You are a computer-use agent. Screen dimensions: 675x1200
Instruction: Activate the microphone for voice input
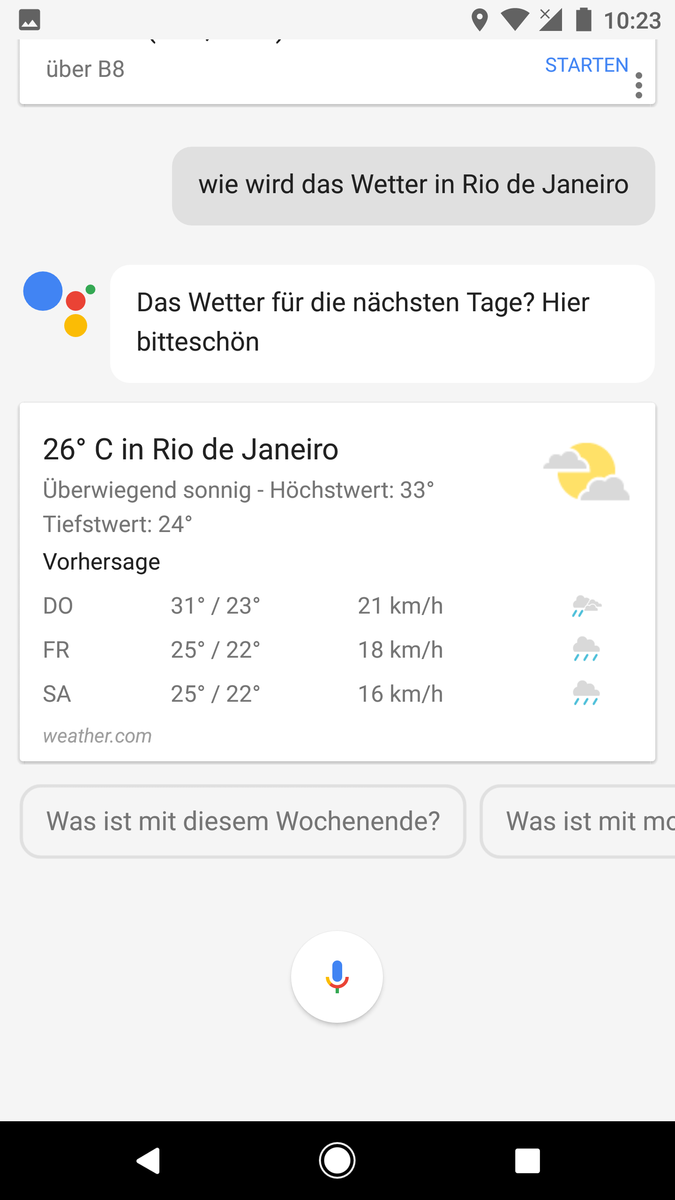point(337,977)
